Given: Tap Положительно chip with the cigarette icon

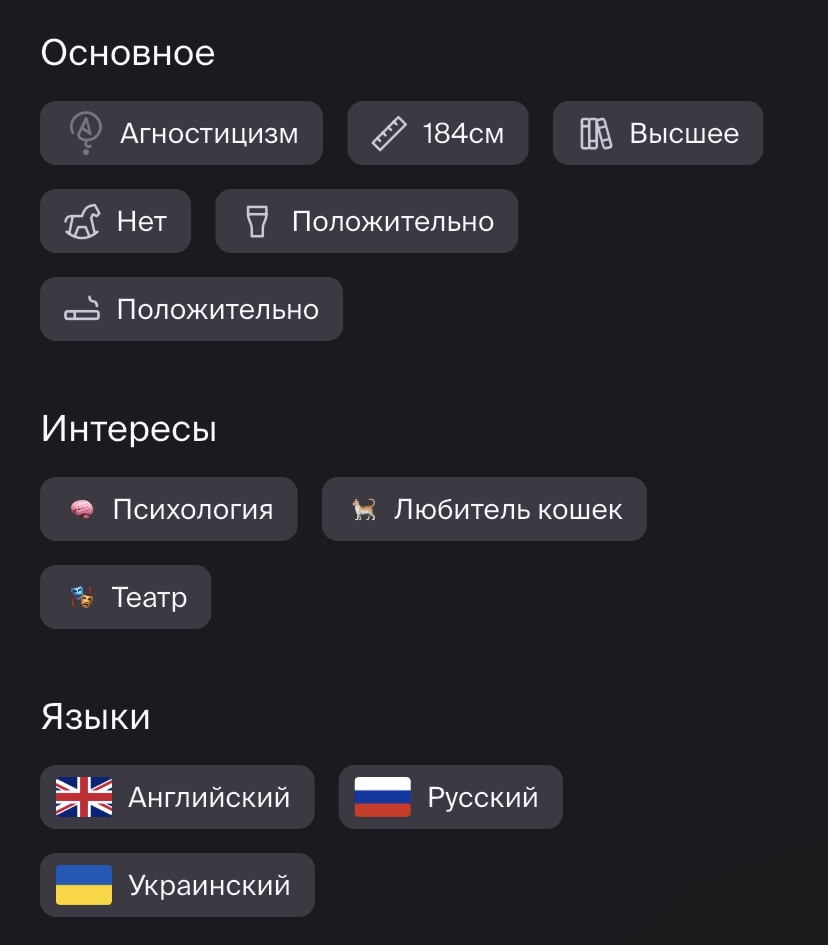Looking at the screenshot, I should (x=191, y=309).
